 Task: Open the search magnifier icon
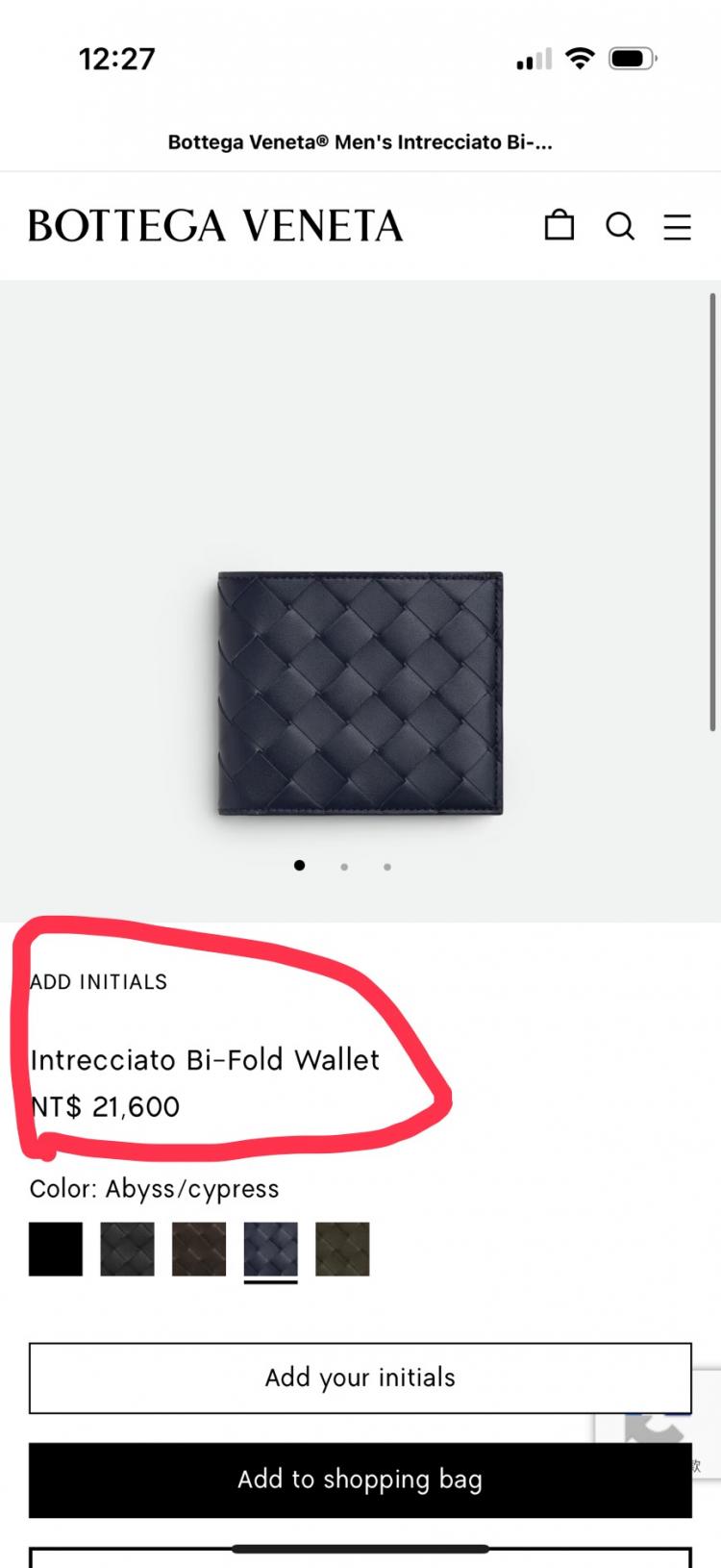620,226
